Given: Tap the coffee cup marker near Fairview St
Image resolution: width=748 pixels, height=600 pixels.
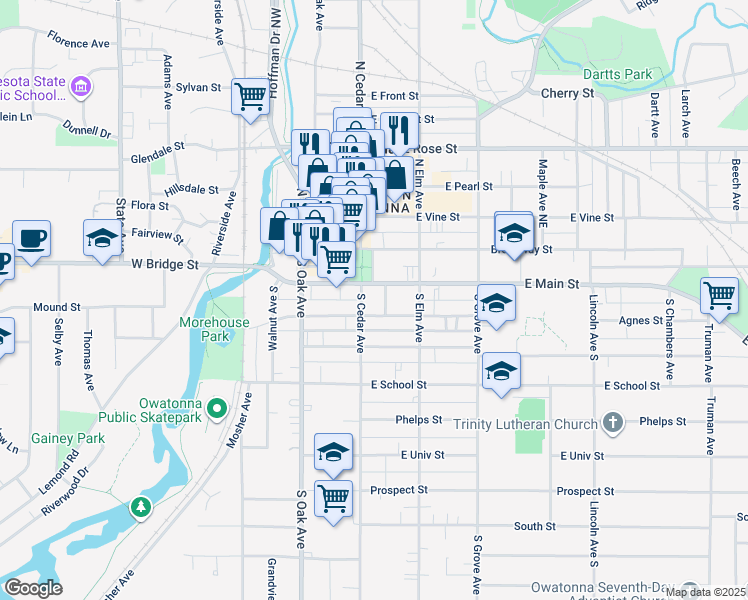Looking at the screenshot, I should (x=31, y=238).
